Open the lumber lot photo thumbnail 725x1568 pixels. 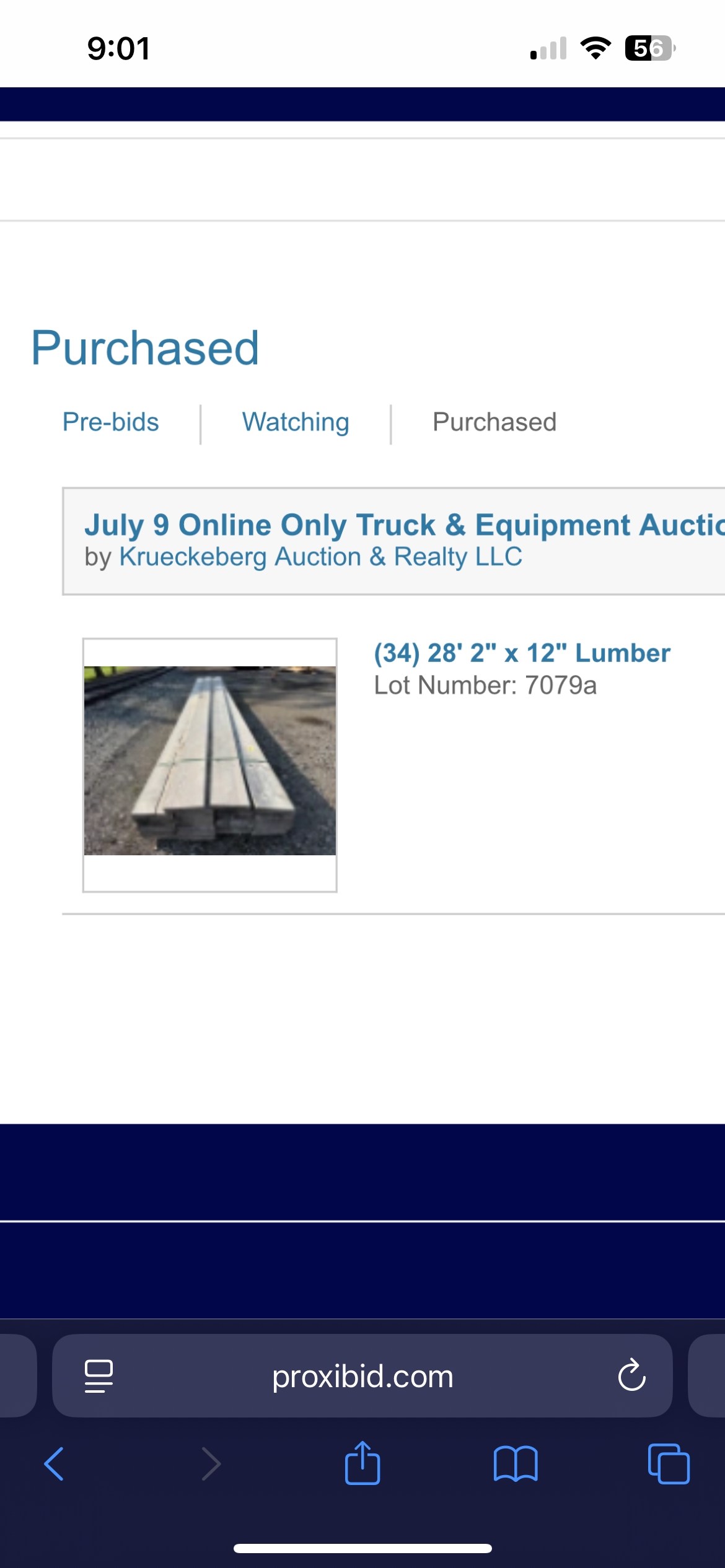click(x=210, y=765)
